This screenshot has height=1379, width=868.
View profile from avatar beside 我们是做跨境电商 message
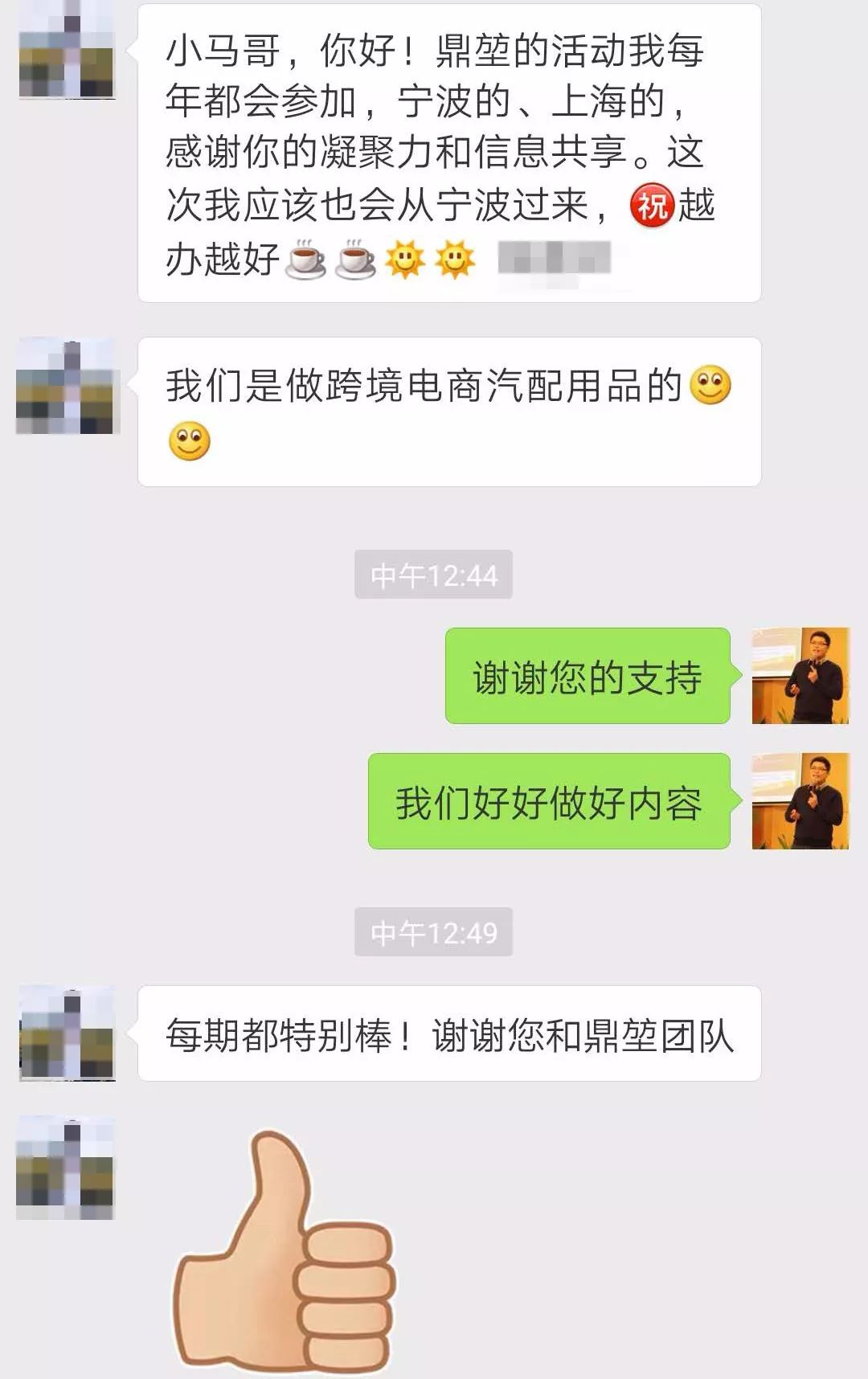tap(67, 387)
